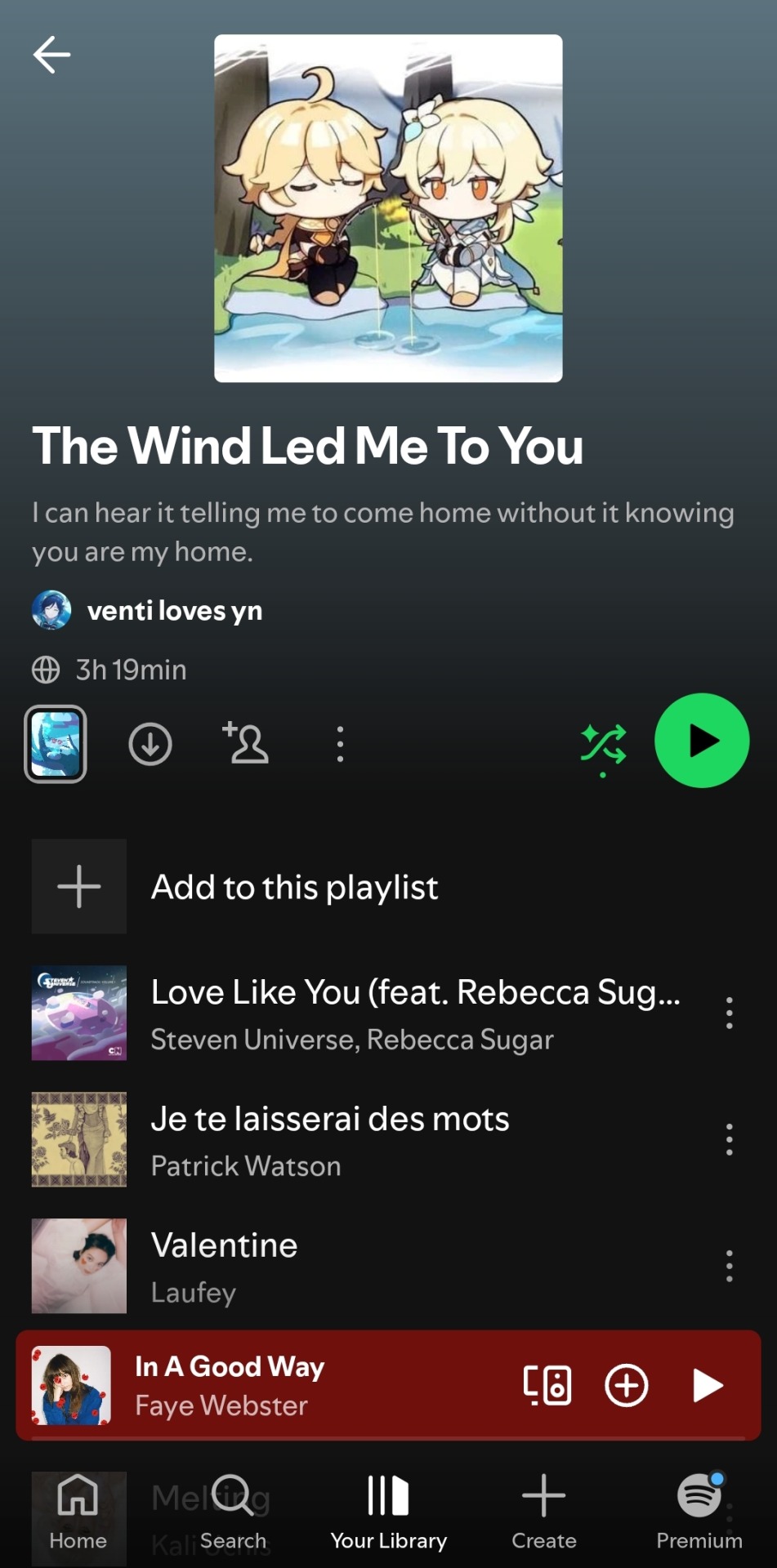Open options for Valentine

pos(729,1266)
